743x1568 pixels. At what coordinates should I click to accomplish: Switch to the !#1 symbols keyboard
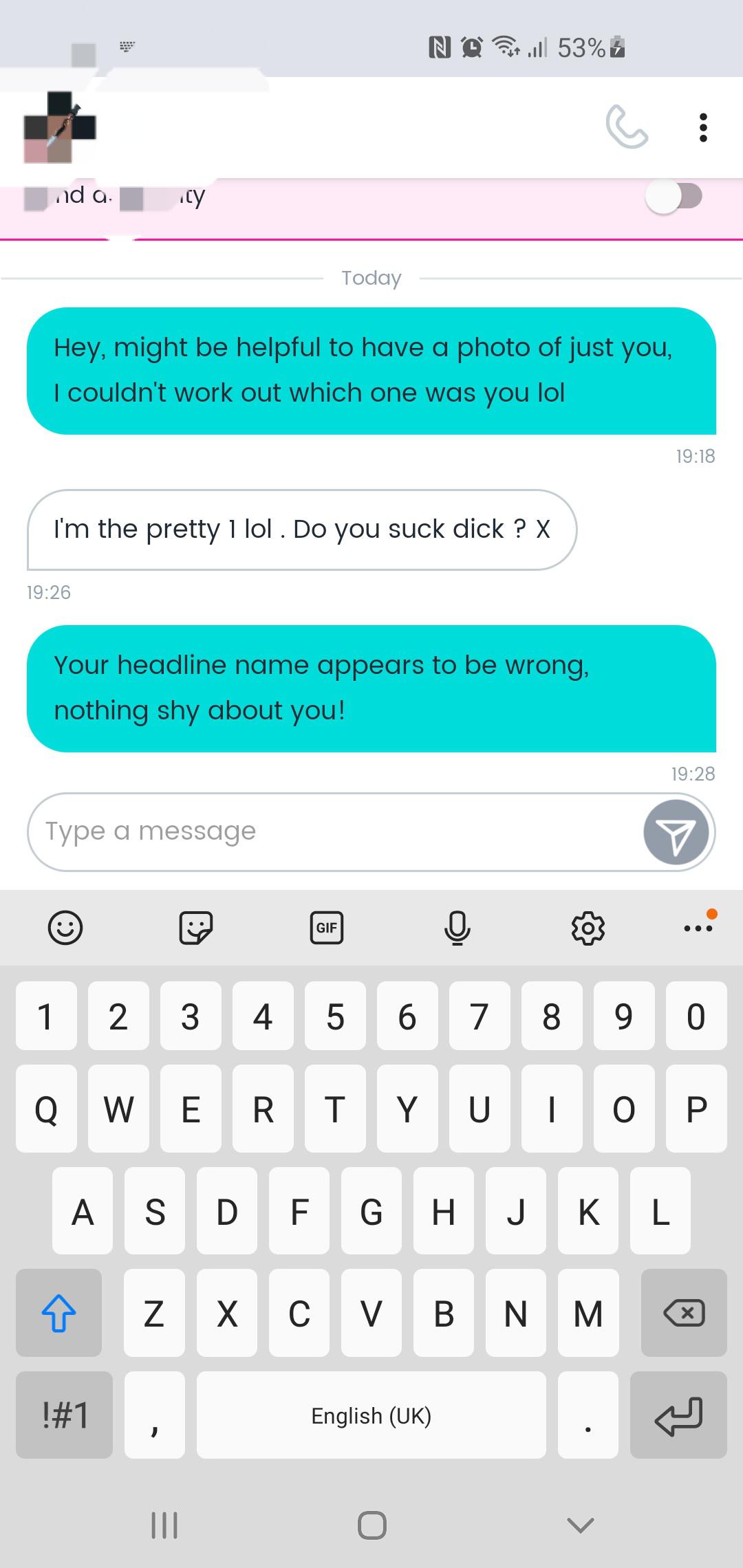64,1415
